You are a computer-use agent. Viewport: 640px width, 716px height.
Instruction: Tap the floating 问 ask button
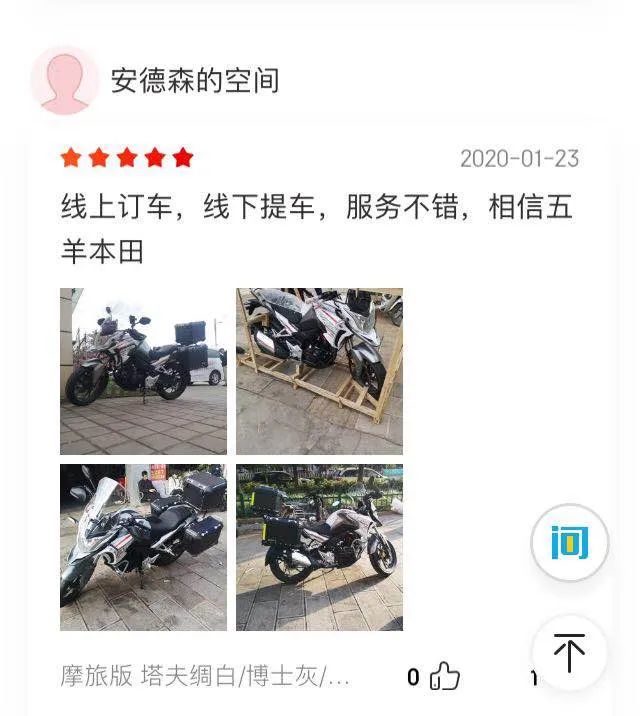(x=569, y=543)
